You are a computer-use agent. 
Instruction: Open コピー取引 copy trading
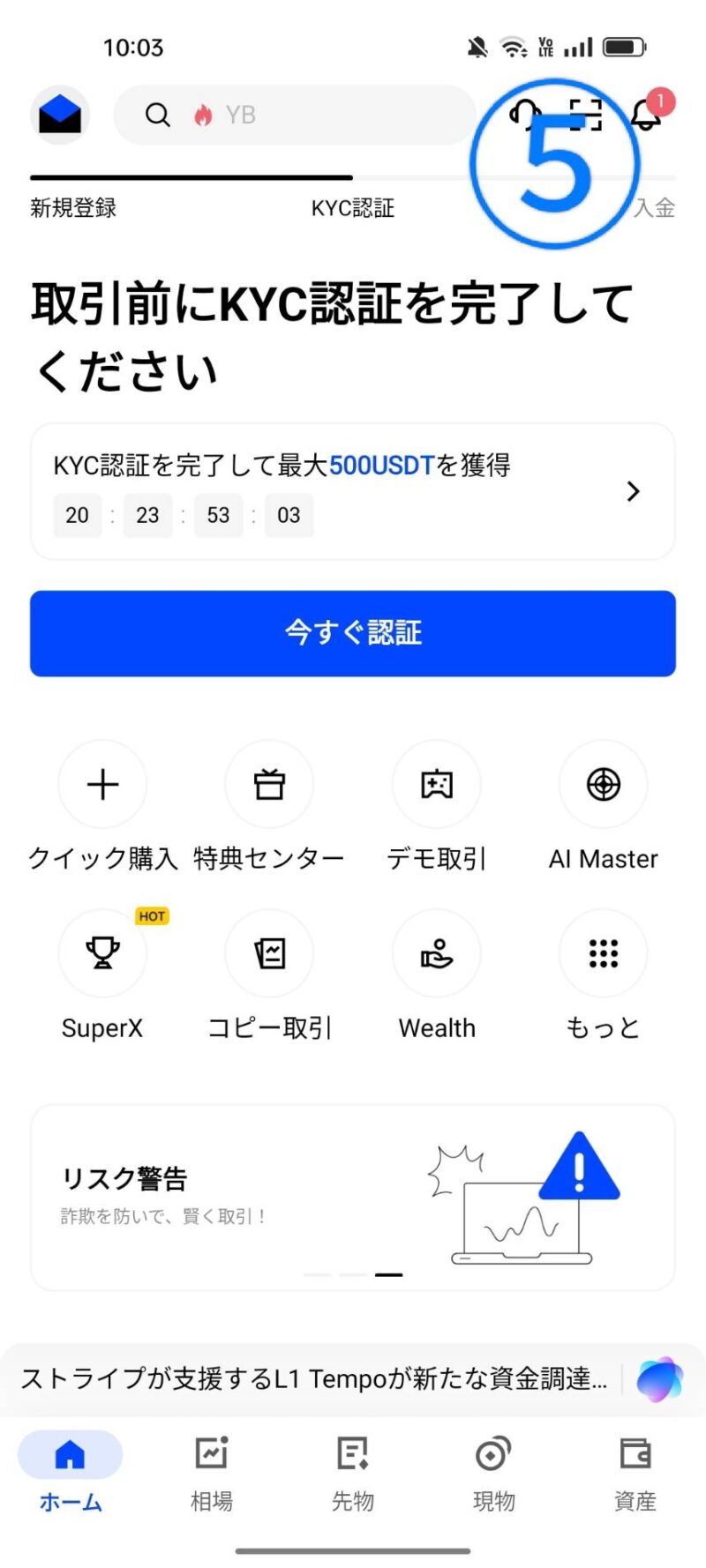pyautogui.click(x=269, y=953)
